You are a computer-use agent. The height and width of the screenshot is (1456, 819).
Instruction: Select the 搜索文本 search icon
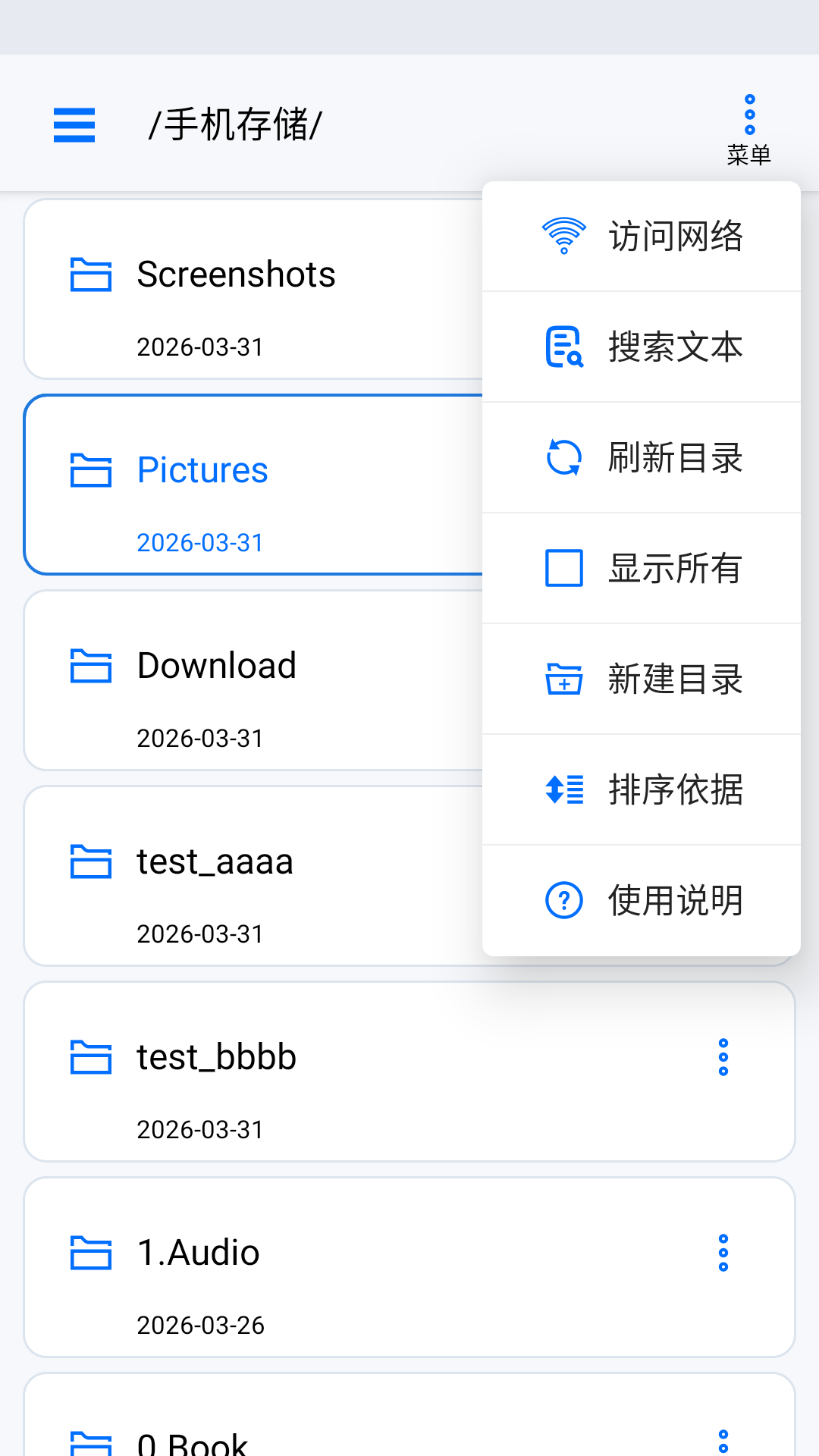pos(563,347)
